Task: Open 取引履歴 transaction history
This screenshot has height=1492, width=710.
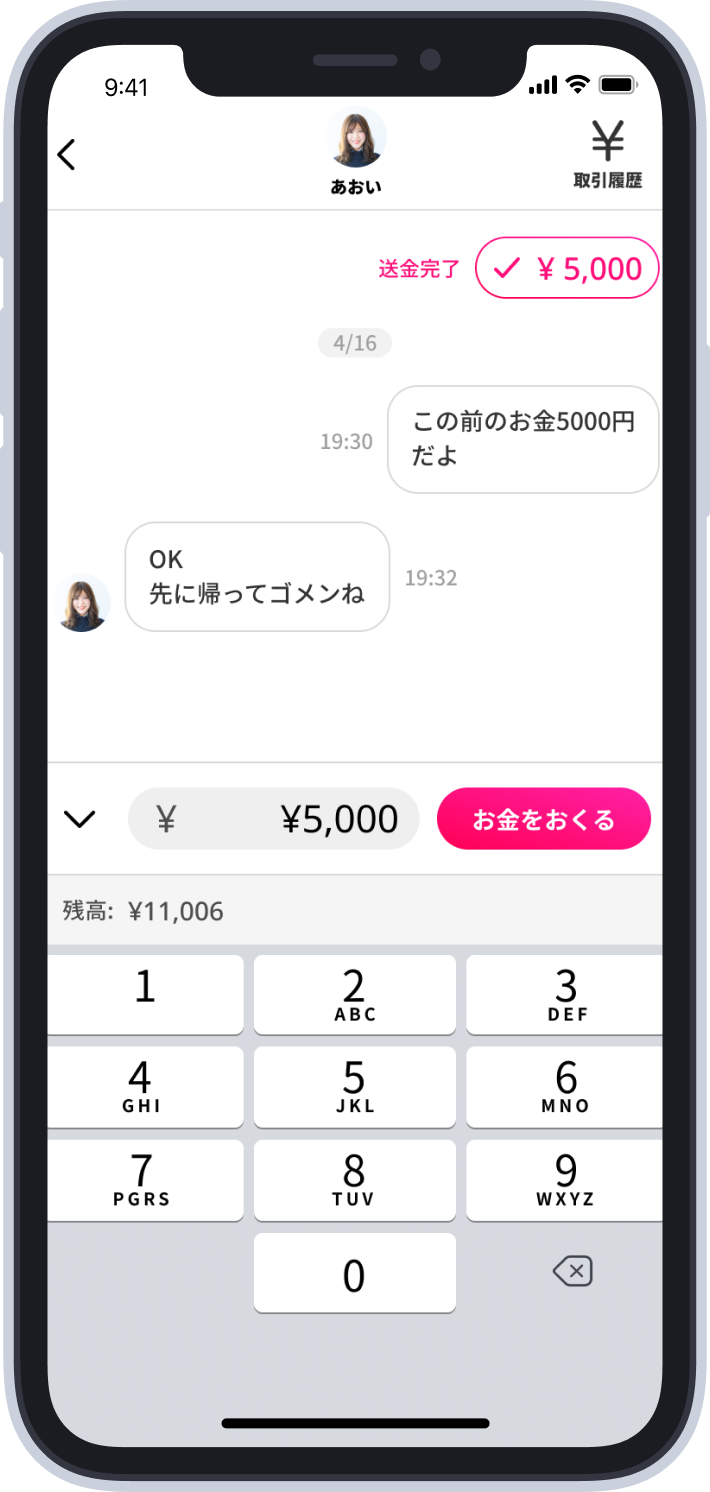Action: [x=607, y=155]
